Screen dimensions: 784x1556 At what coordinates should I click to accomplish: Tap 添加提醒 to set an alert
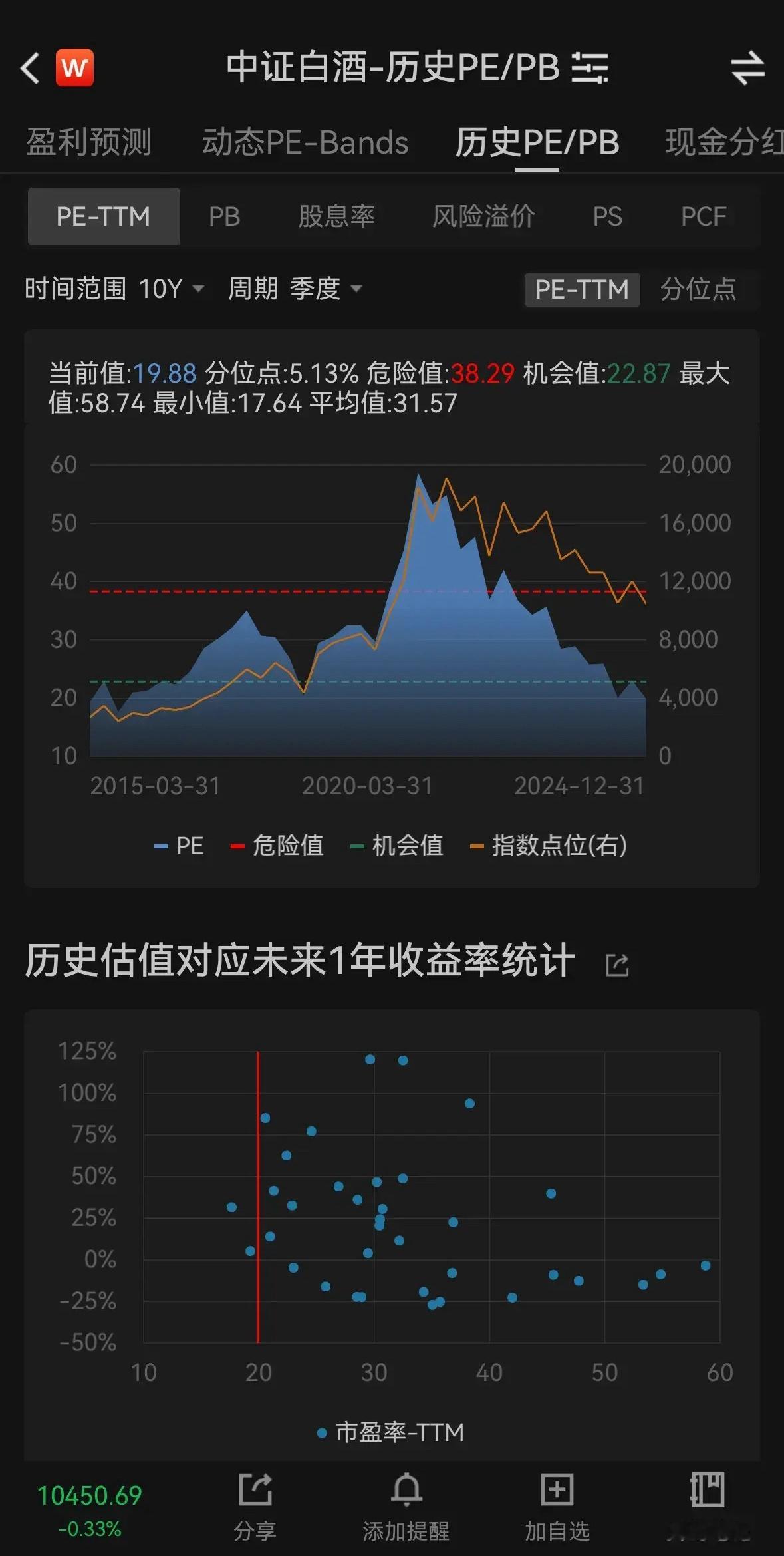pyautogui.click(x=406, y=1507)
